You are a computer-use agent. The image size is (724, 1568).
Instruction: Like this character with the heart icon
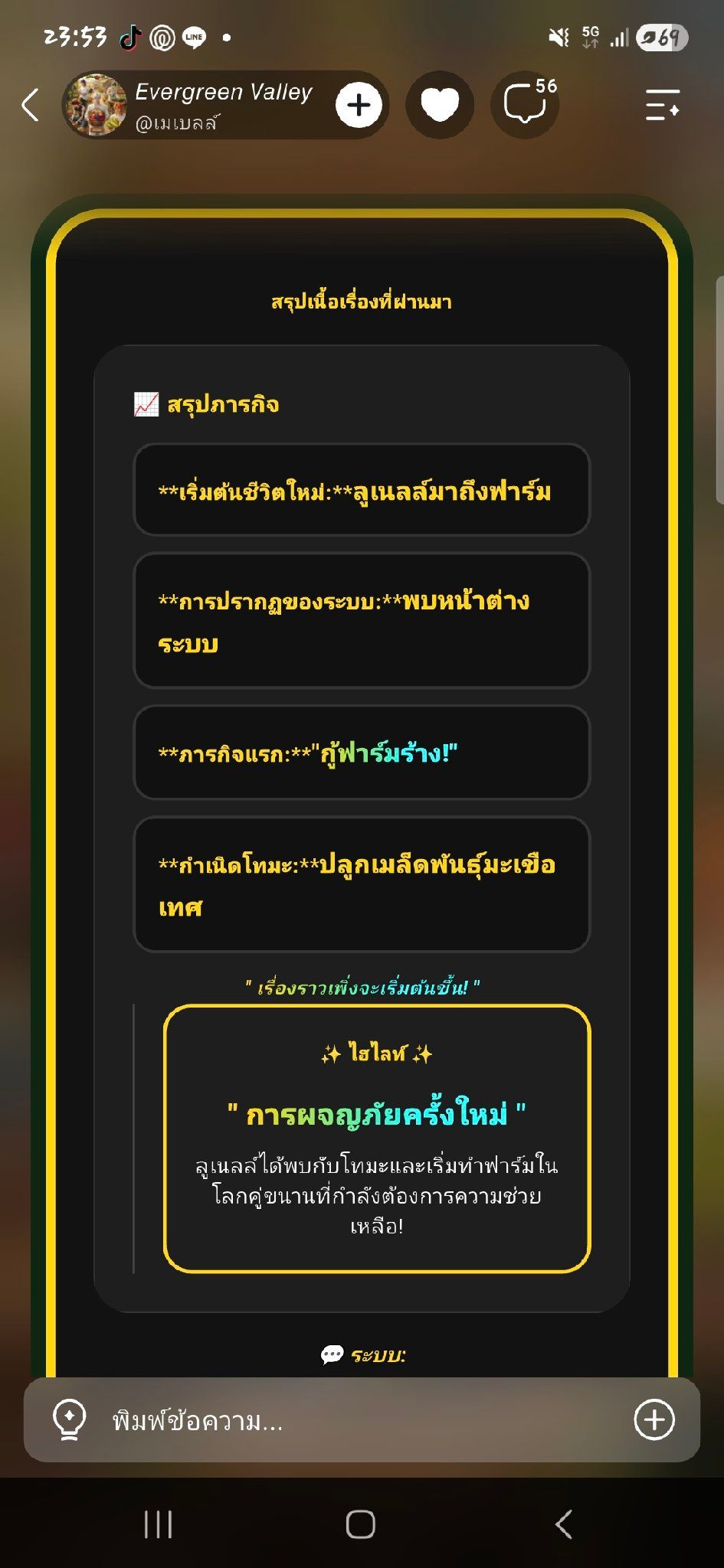click(440, 105)
